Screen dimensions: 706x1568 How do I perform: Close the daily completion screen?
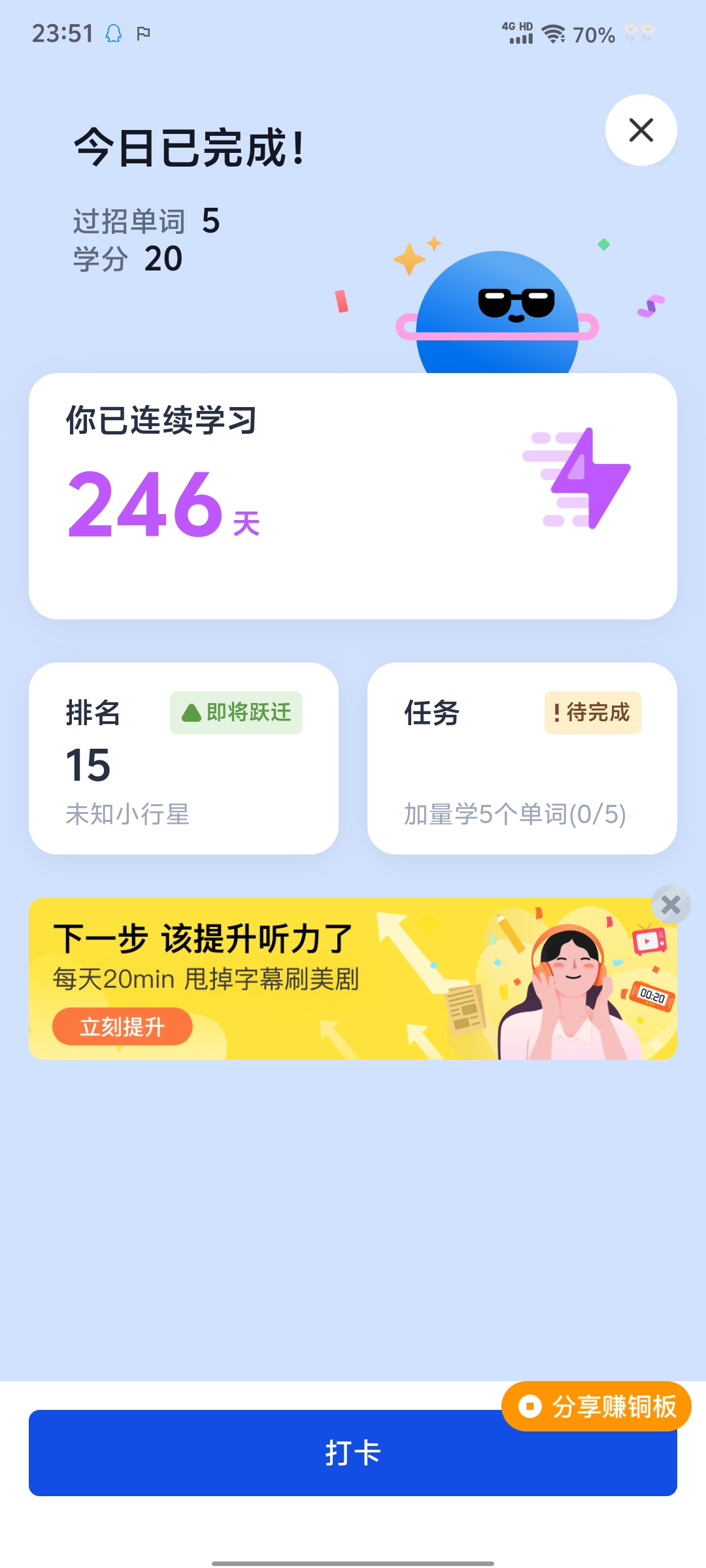(641, 130)
